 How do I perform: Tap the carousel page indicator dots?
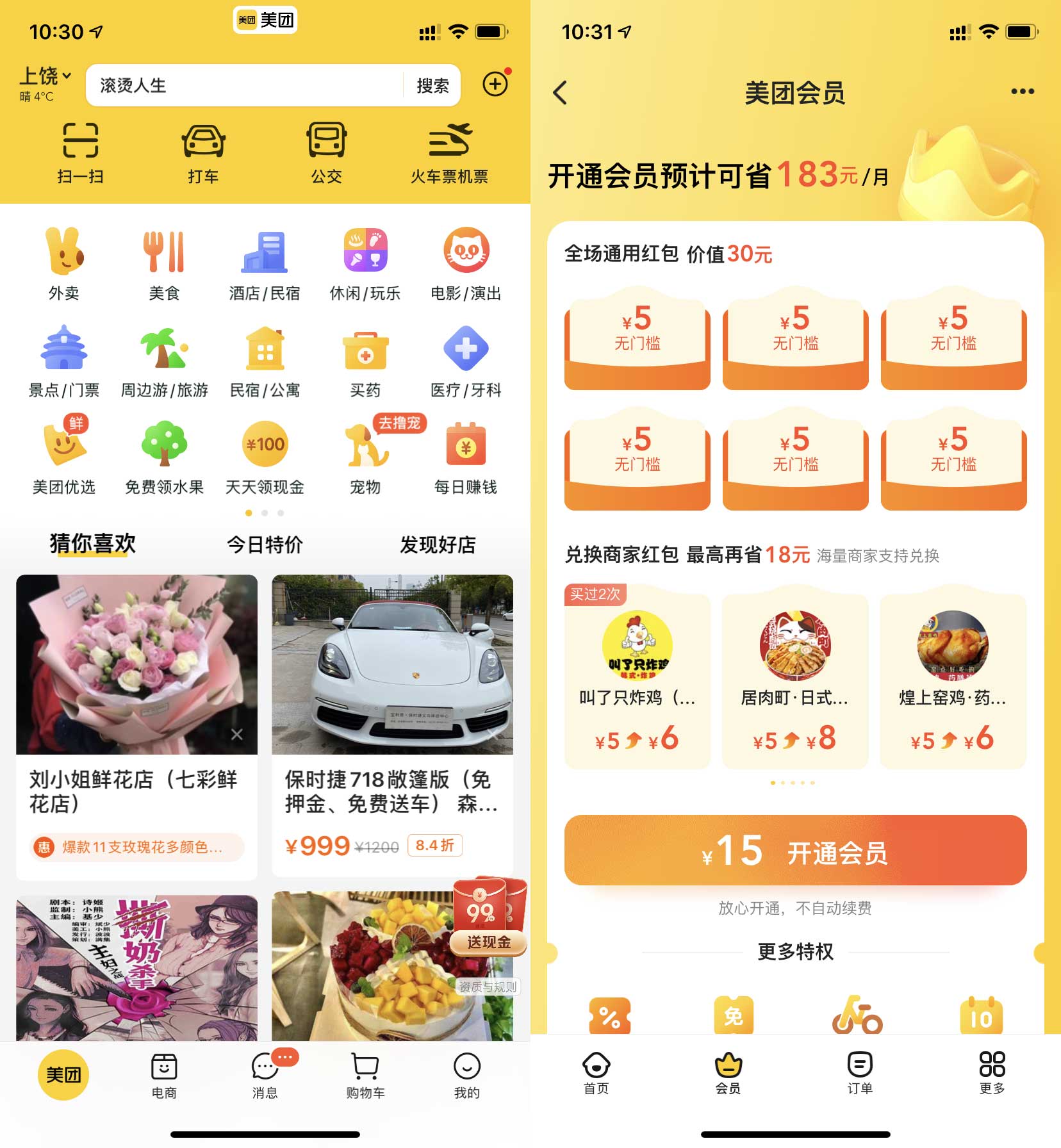[x=265, y=513]
